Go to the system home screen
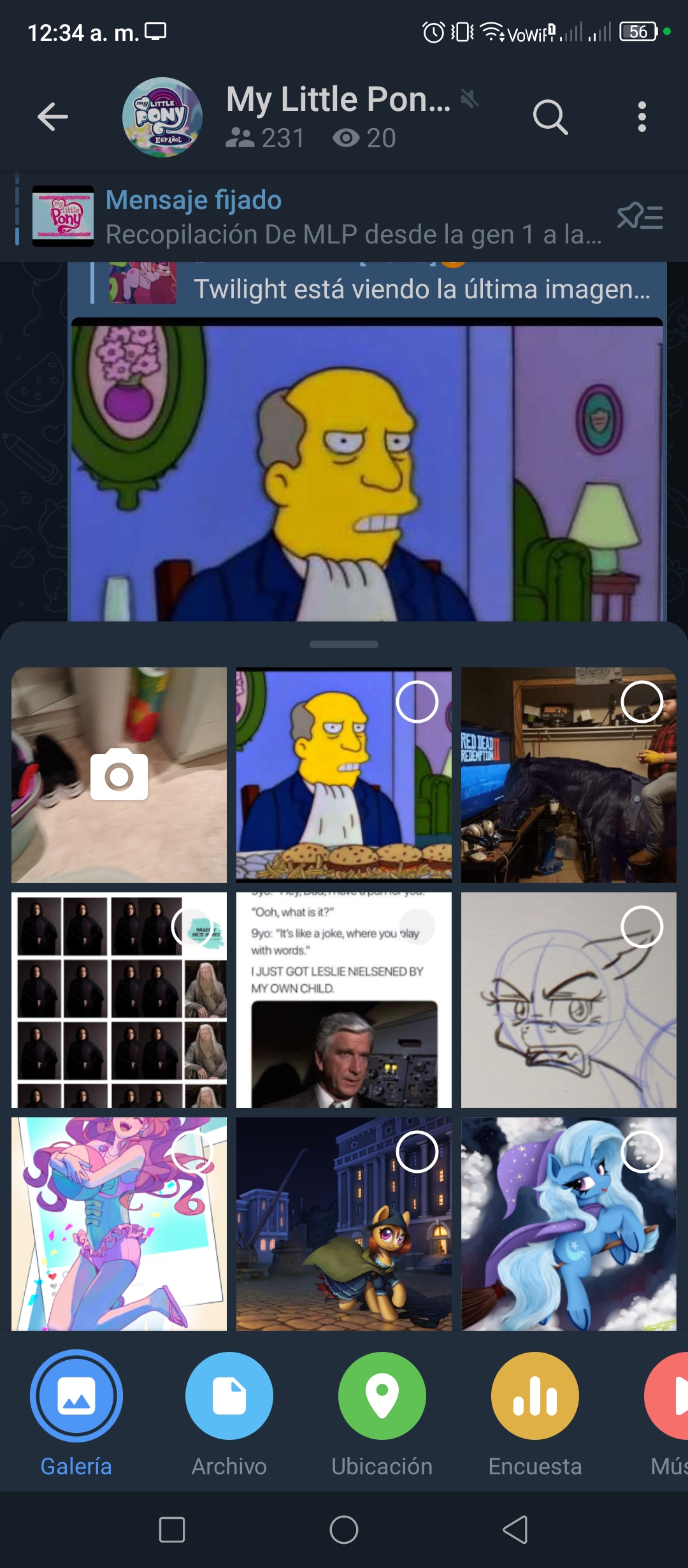 tap(344, 1530)
